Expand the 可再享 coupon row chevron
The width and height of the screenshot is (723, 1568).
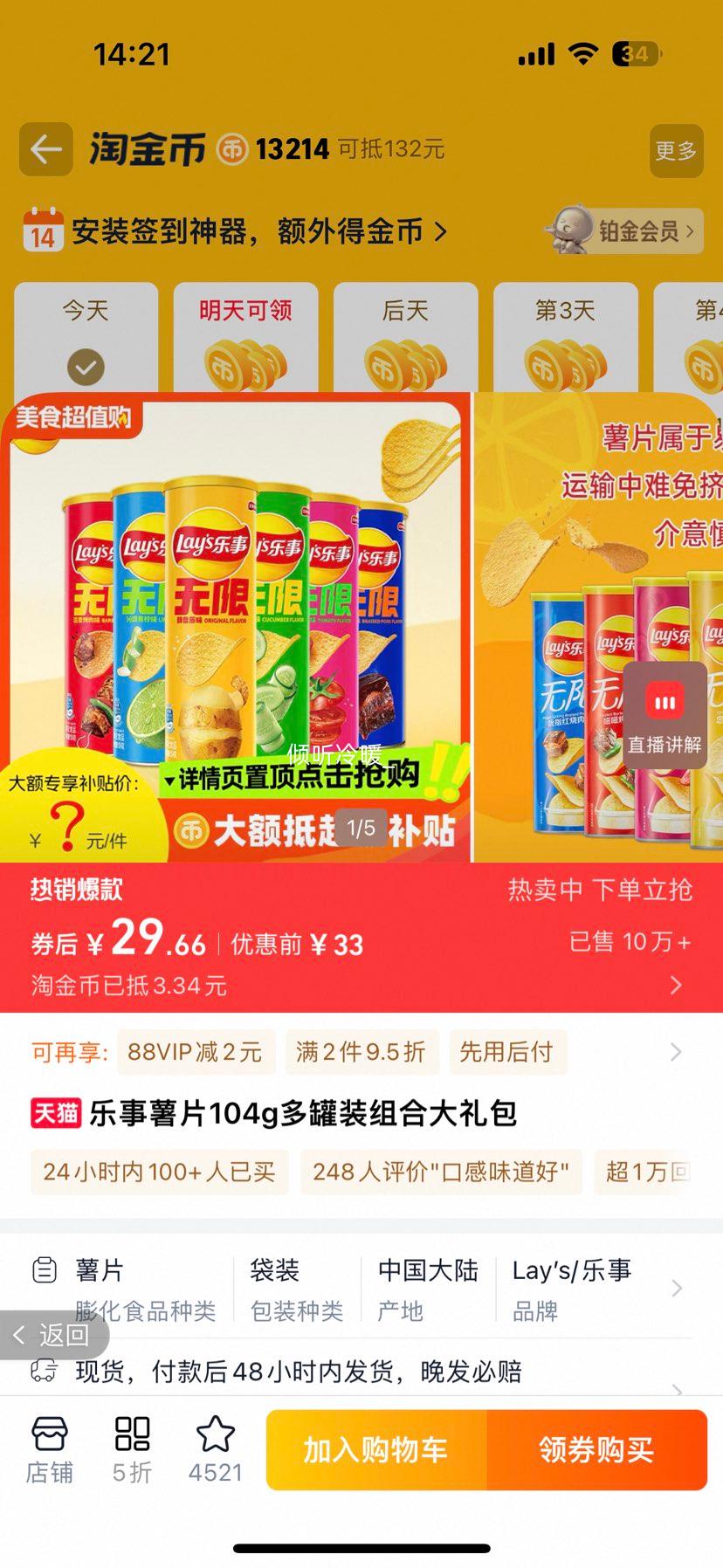point(678,1052)
